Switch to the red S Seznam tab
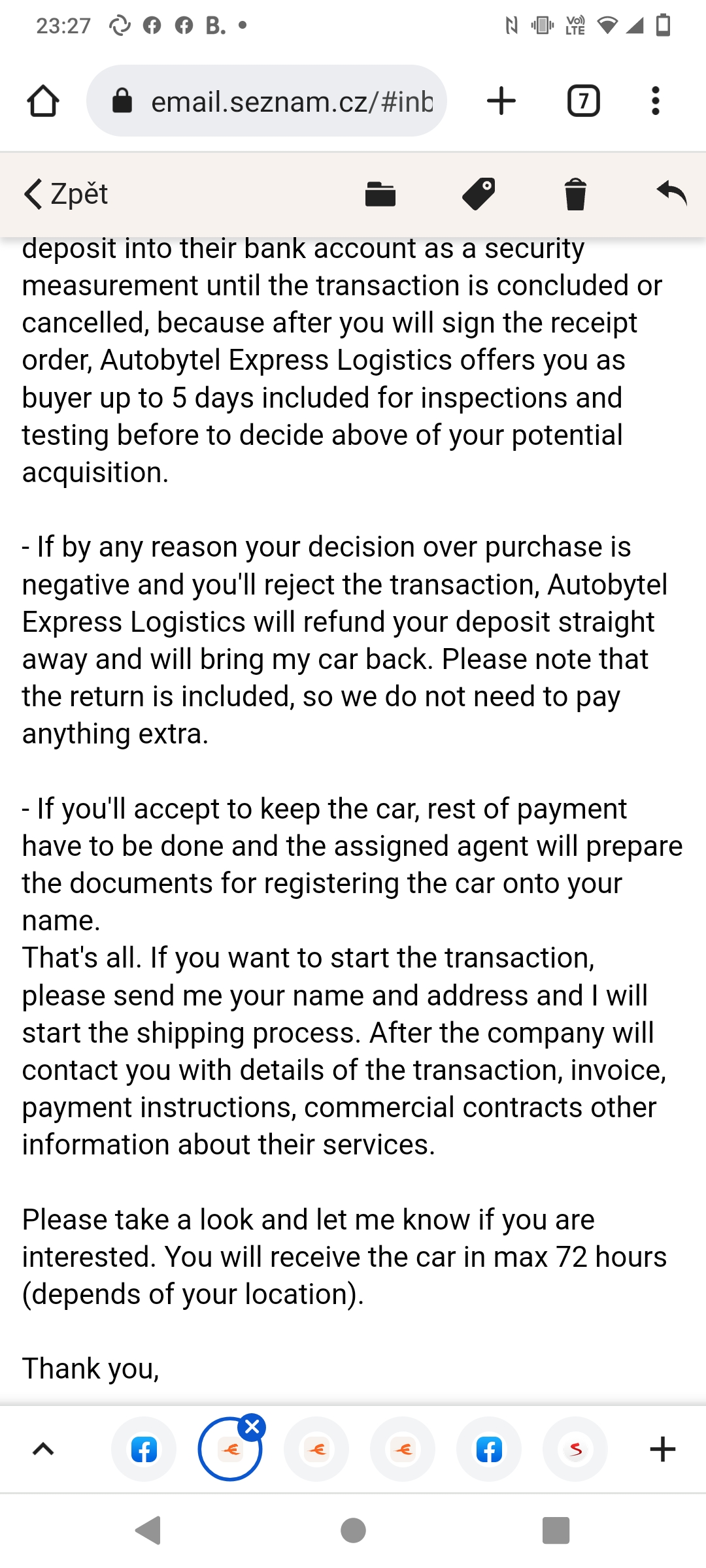706x1568 pixels. click(x=575, y=1449)
